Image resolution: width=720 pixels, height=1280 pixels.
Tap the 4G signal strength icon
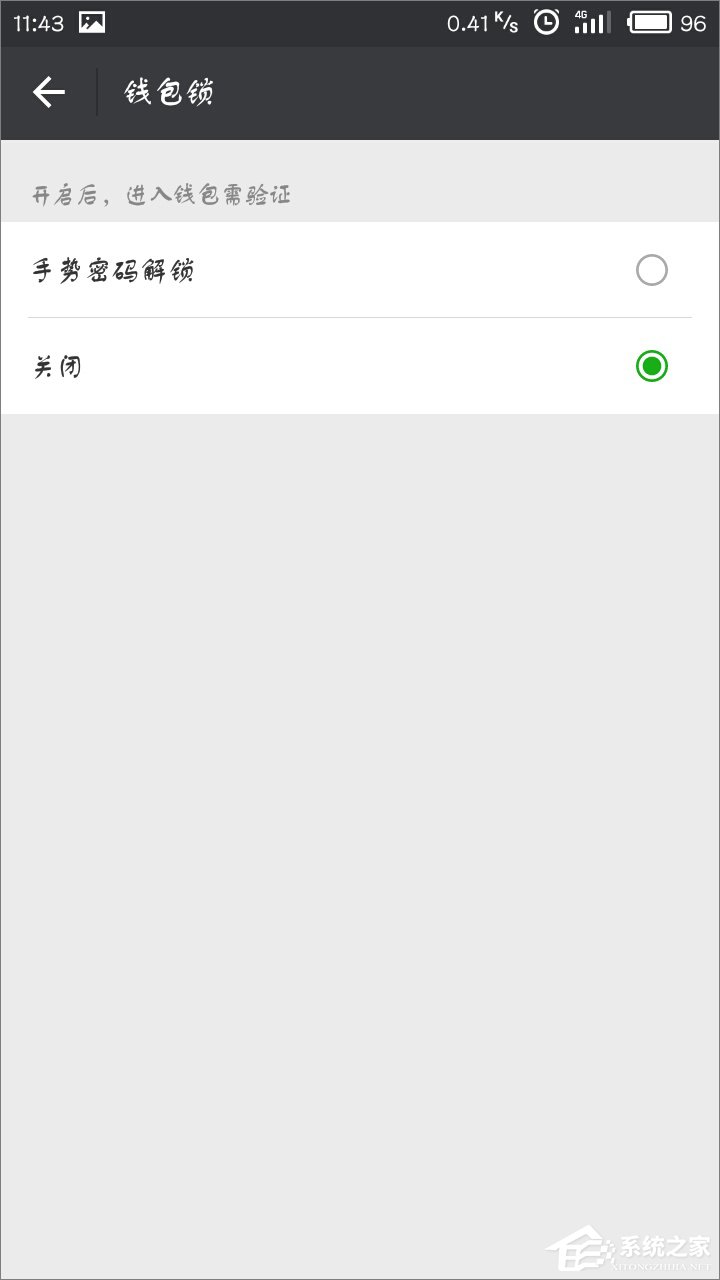pyautogui.click(x=592, y=22)
